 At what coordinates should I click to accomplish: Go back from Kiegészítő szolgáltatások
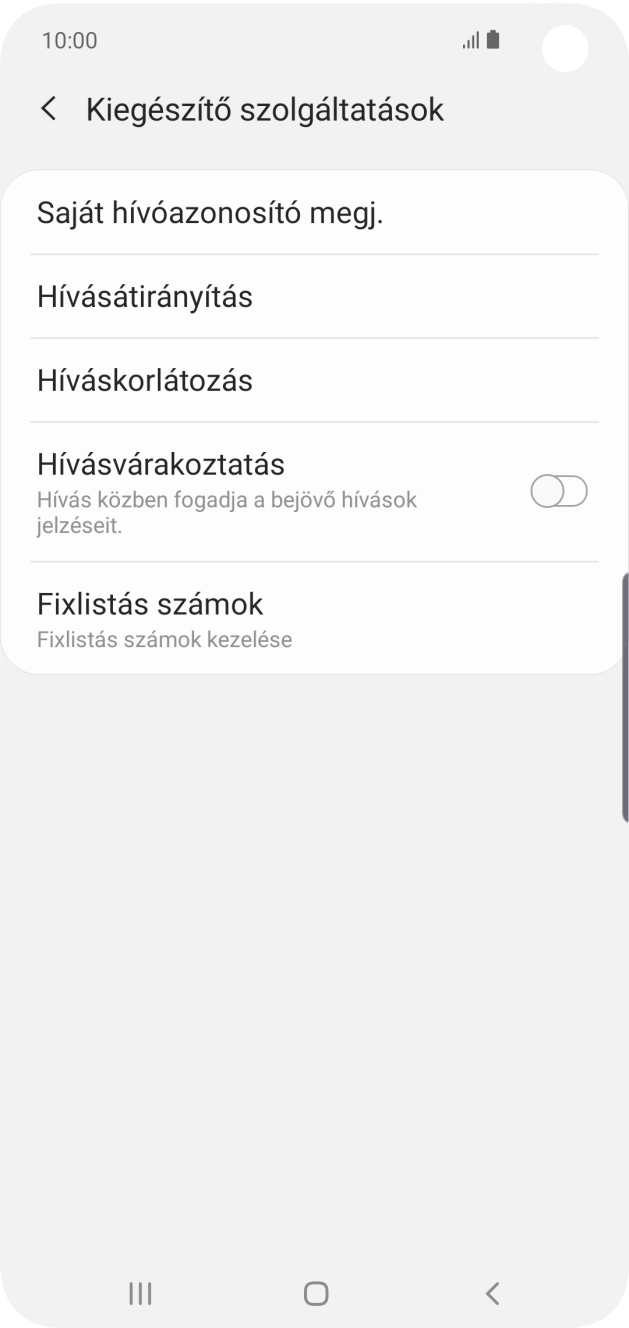[x=48, y=109]
